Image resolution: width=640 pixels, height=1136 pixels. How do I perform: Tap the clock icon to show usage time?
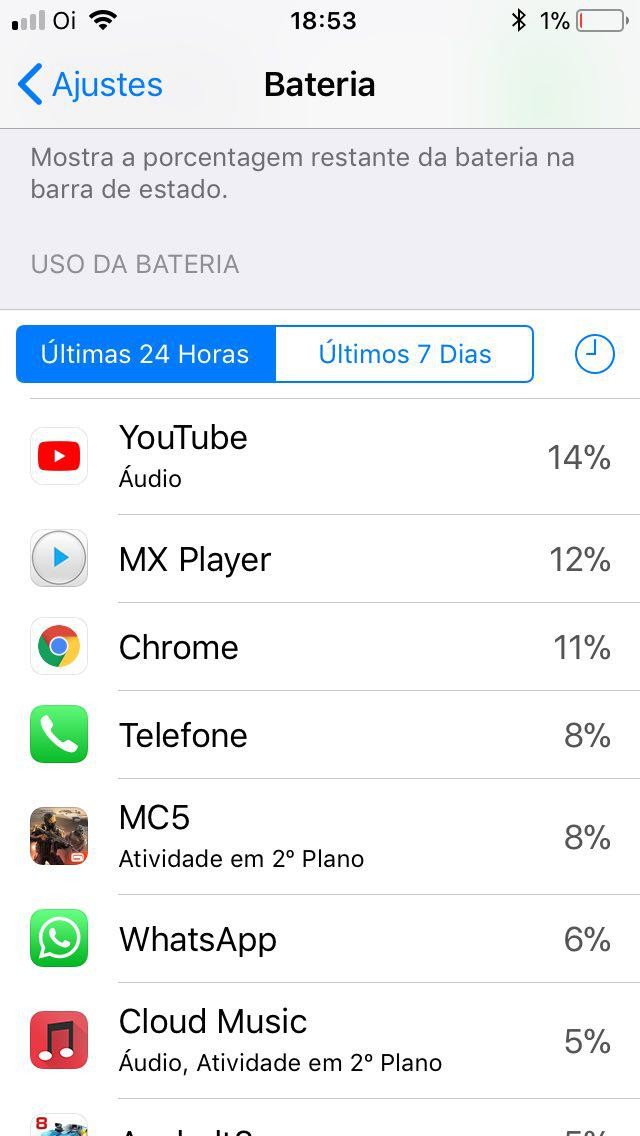pos(594,354)
